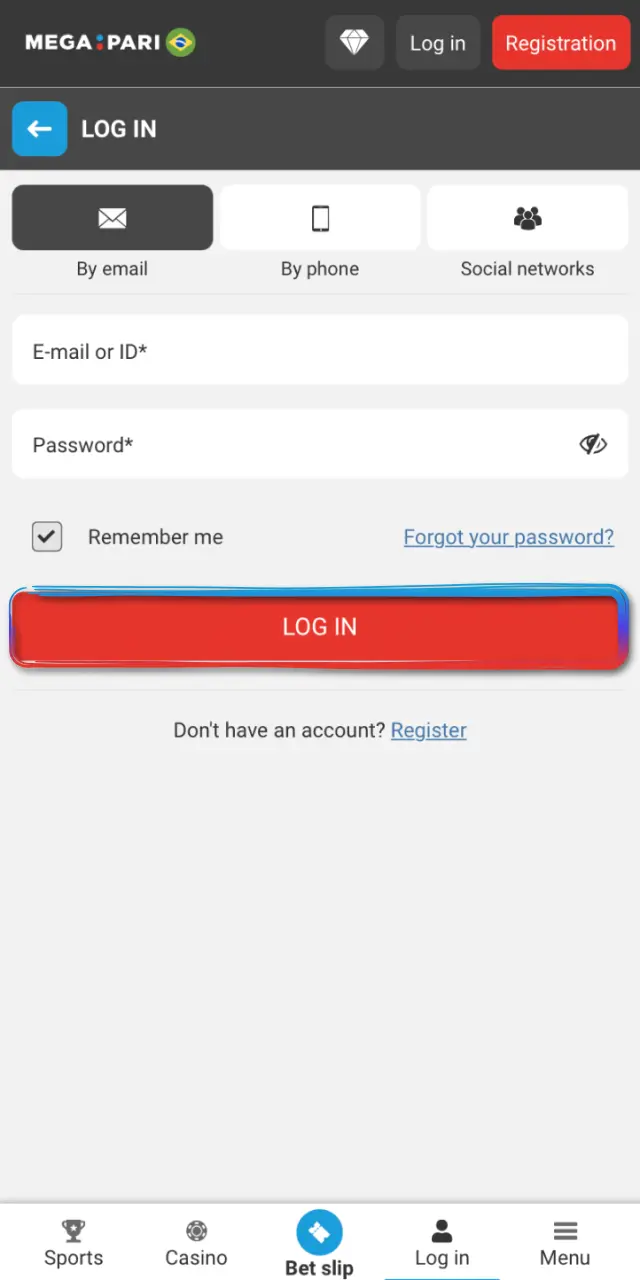The image size is (640, 1280).
Task: Go back using the blue arrow button
Action: (x=40, y=129)
